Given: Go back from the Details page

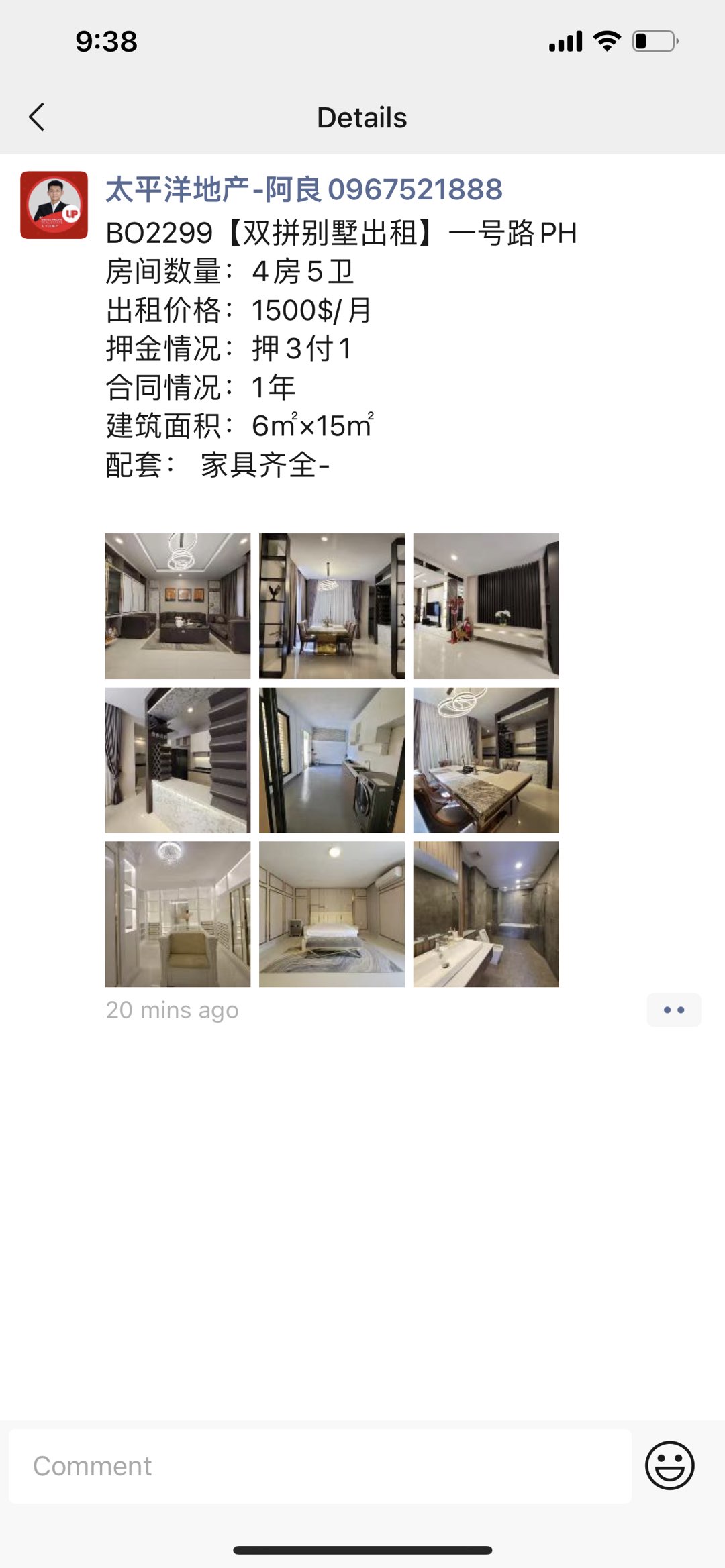Looking at the screenshot, I should click(37, 117).
